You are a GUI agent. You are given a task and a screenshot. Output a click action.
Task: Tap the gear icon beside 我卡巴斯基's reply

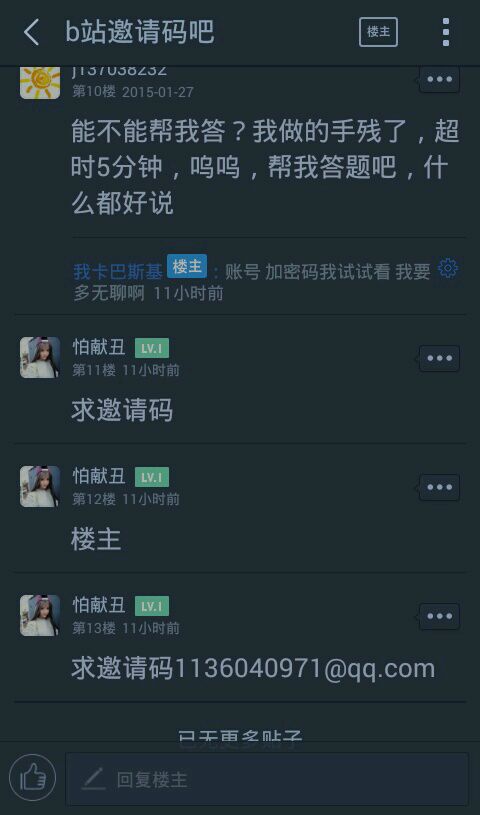(x=448, y=269)
